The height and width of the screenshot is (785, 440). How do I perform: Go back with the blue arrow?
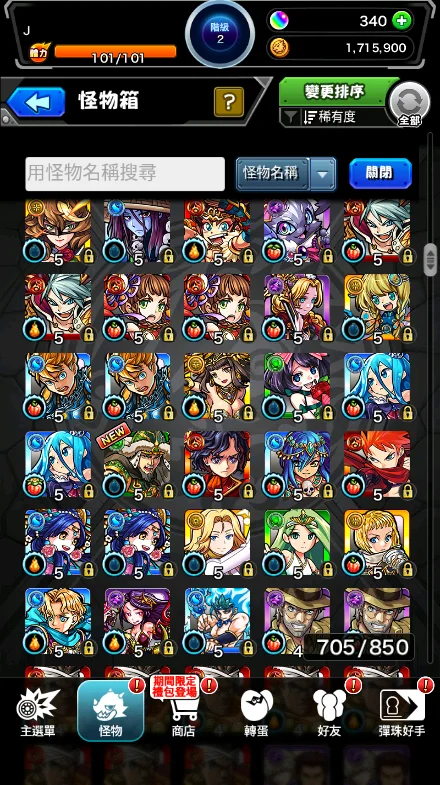coord(37,102)
